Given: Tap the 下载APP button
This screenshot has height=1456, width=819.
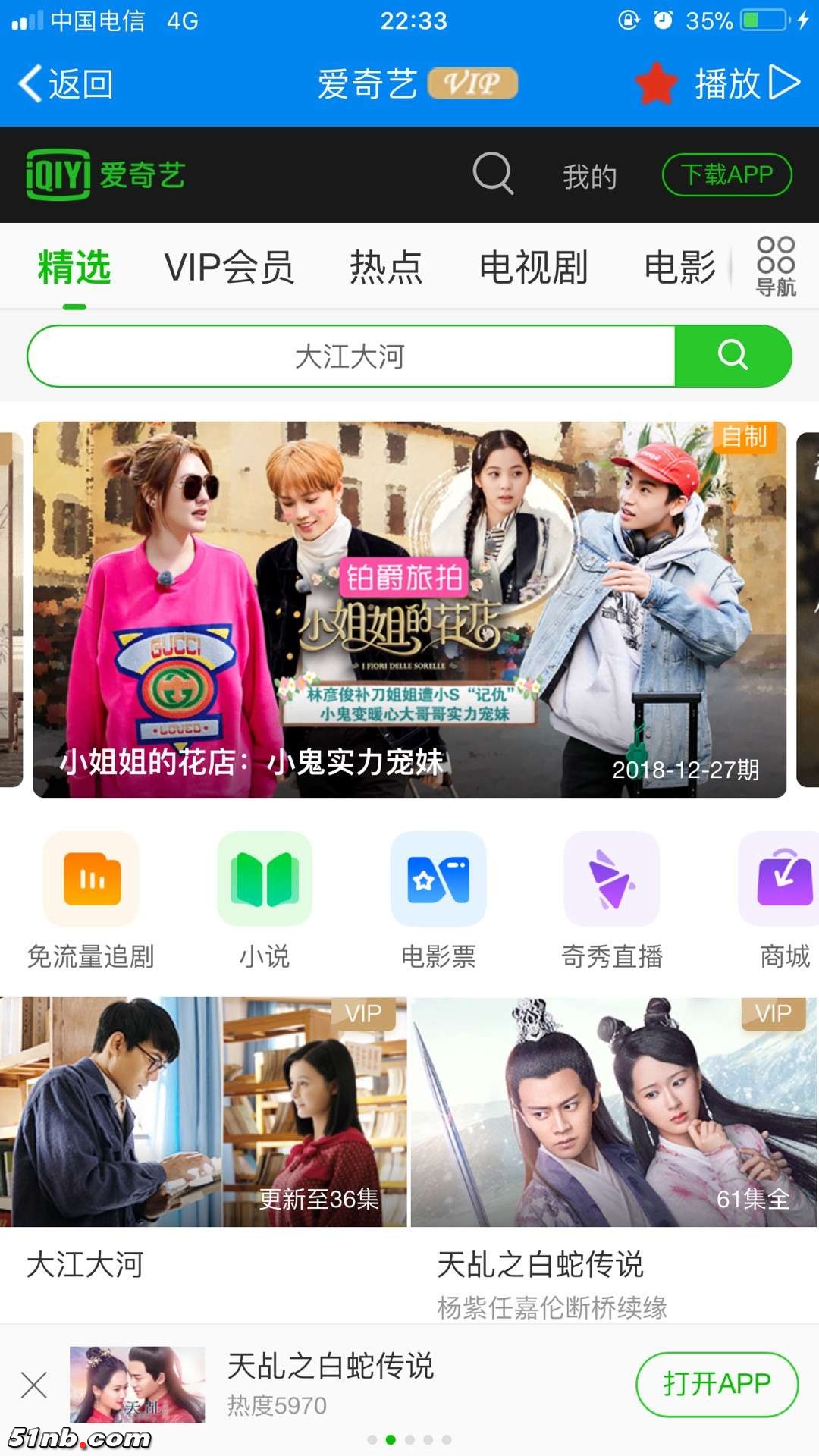Looking at the screenshot, I should click(x=726, y=175).
